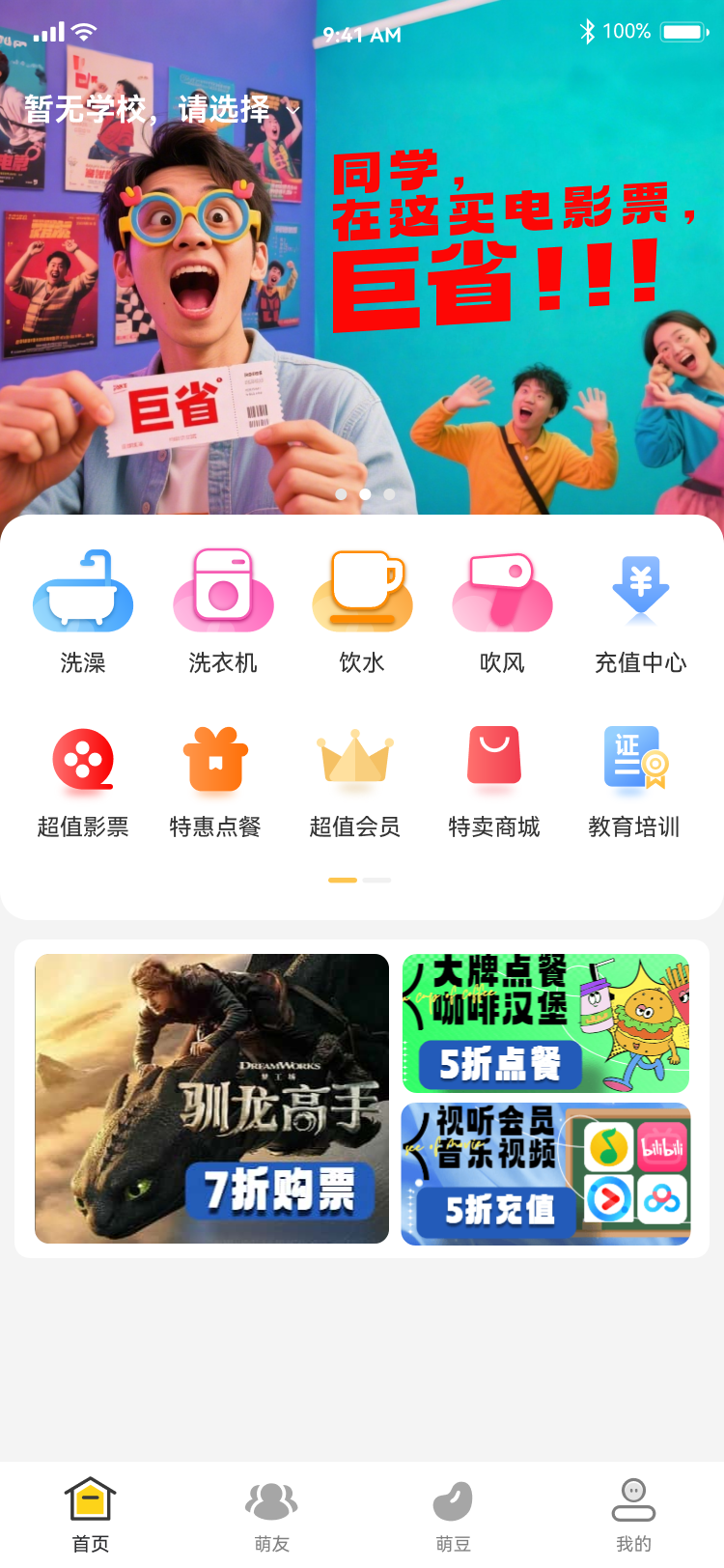The width and height of the screenshot is (724, 1568).
Task: Open 超值会员 membership deals
Action: click(x=355, y=780)
